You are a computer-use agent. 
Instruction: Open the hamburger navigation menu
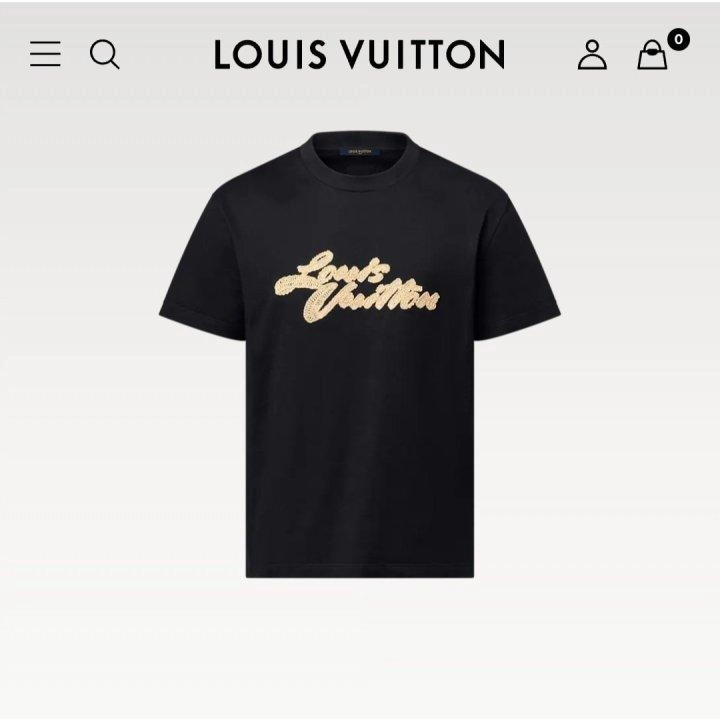(45, 54)
